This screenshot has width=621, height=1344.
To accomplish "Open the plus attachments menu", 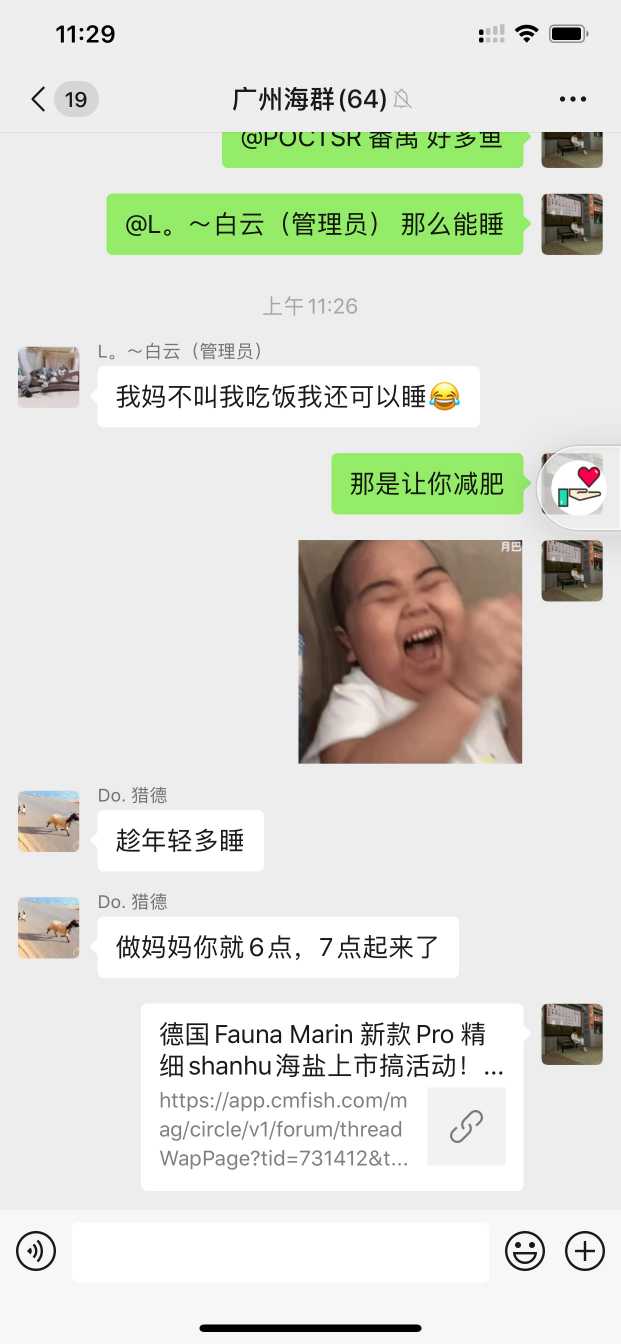I will (585, 1251).
